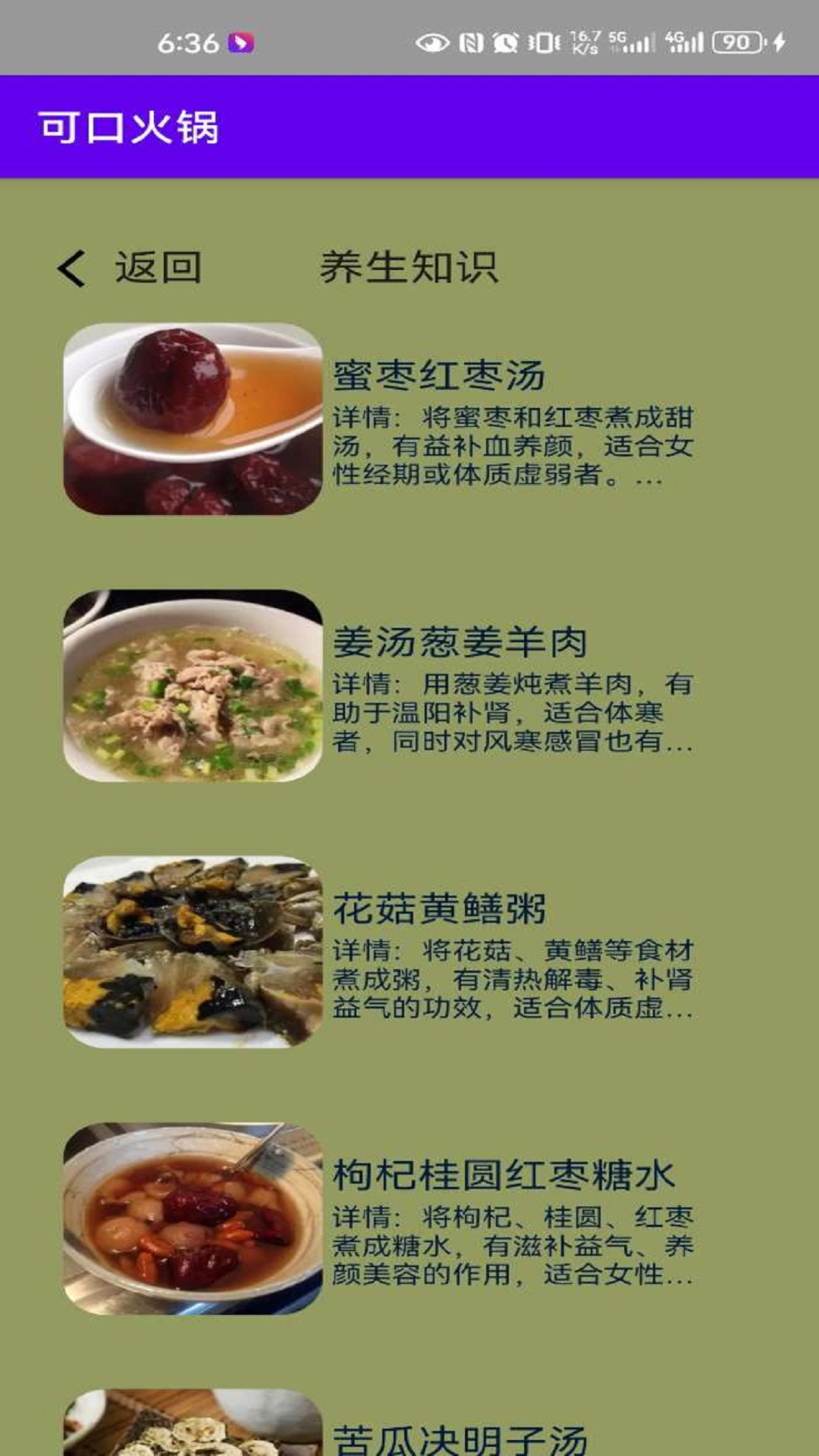Screen dimensions: 819x1456
Task: View details of 花菇黄鳝粥
Action: click(x=440, y=909)
